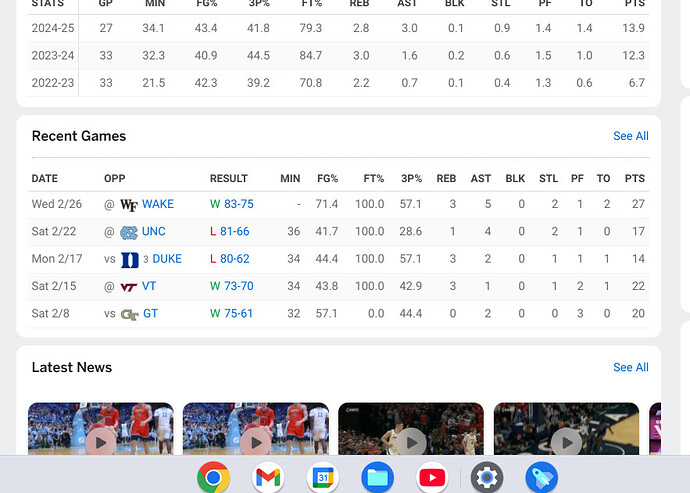
Task: Open the Settings gear in the shelf
Action: (x=486, y=477)
